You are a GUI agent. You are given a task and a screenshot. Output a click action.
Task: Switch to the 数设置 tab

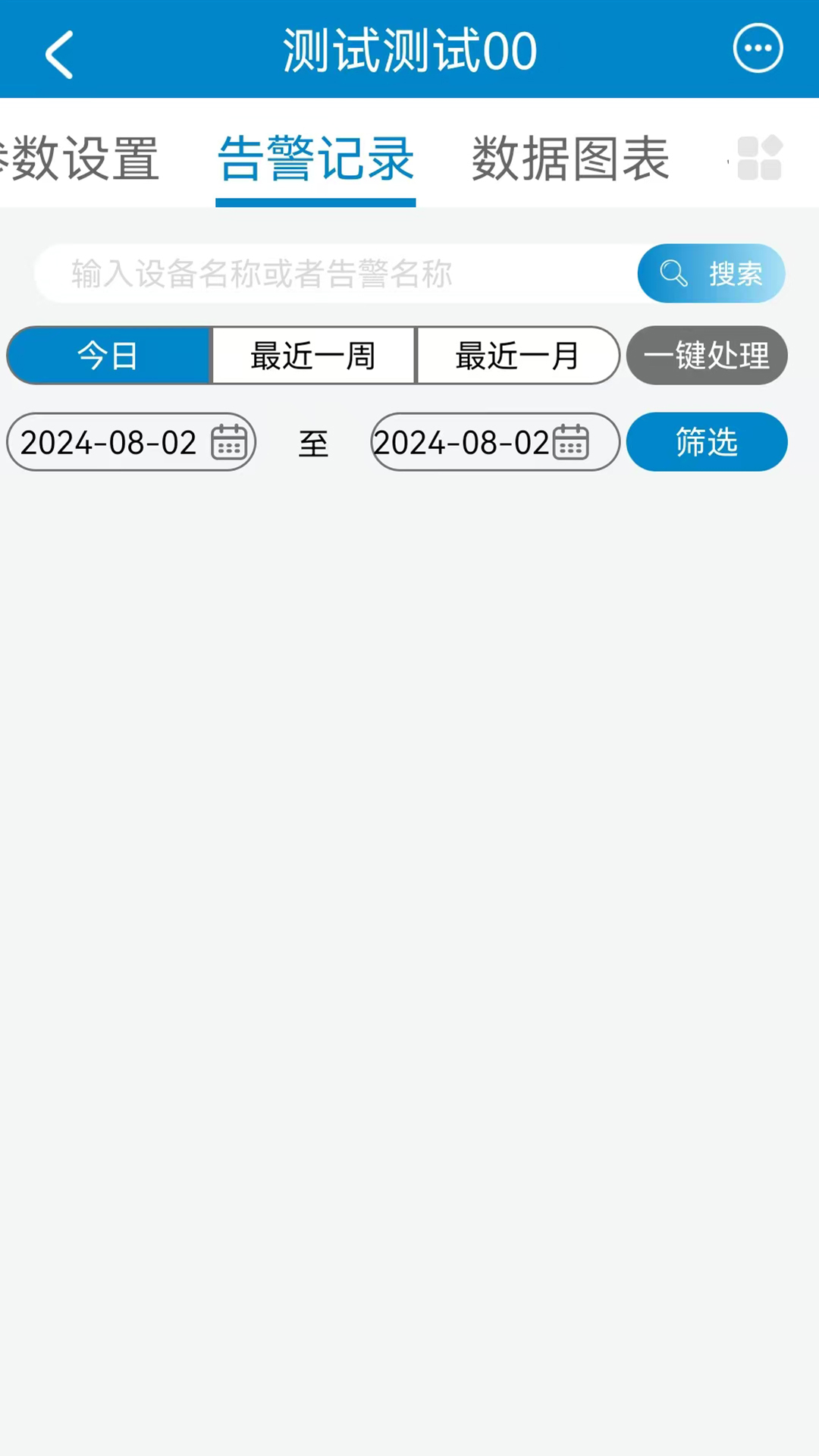coord(82,158)
